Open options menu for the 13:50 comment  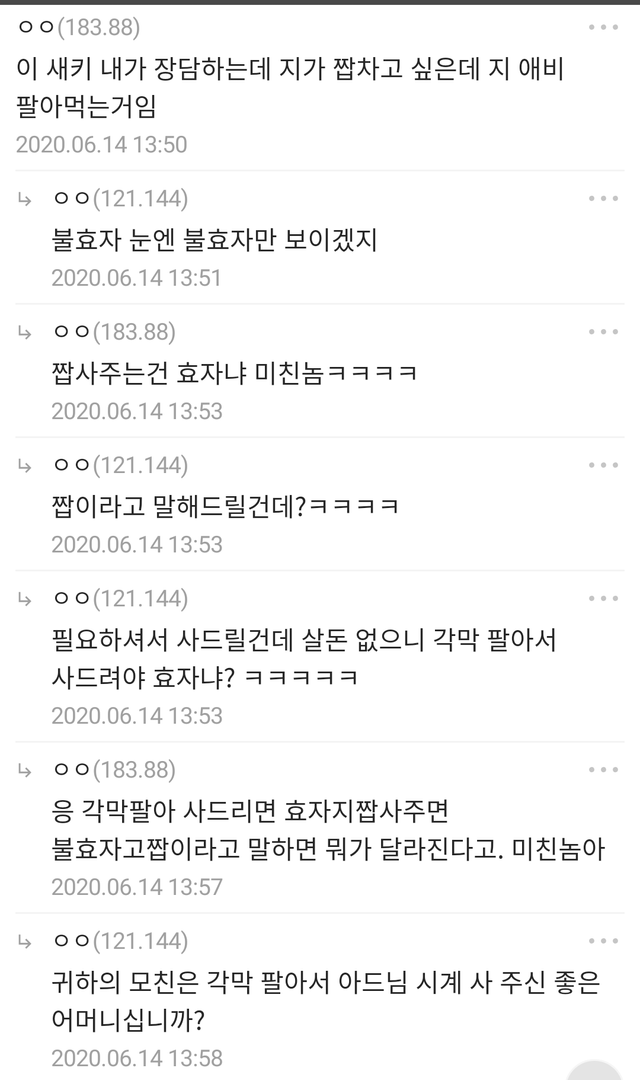[x=603, y=28]
